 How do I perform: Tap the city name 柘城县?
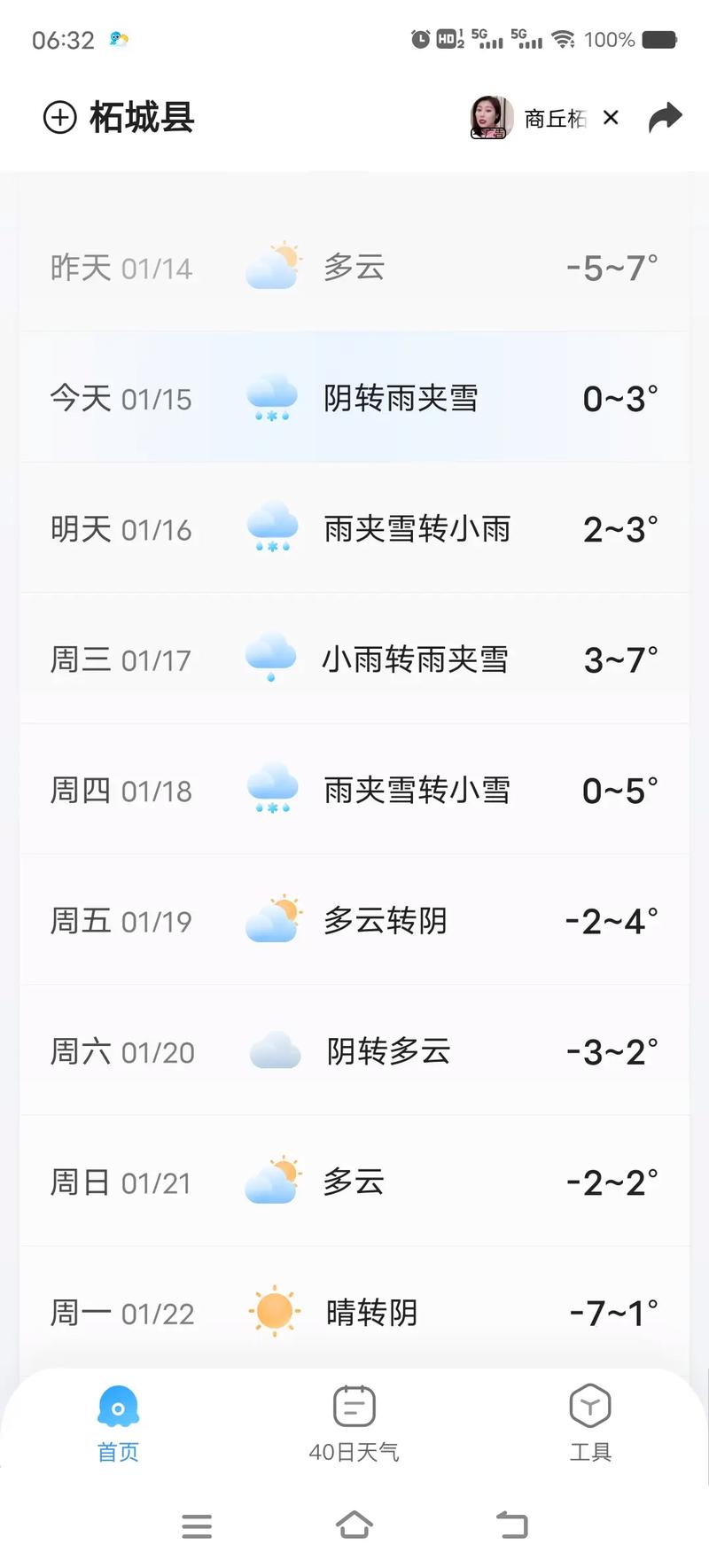[142, 117]
